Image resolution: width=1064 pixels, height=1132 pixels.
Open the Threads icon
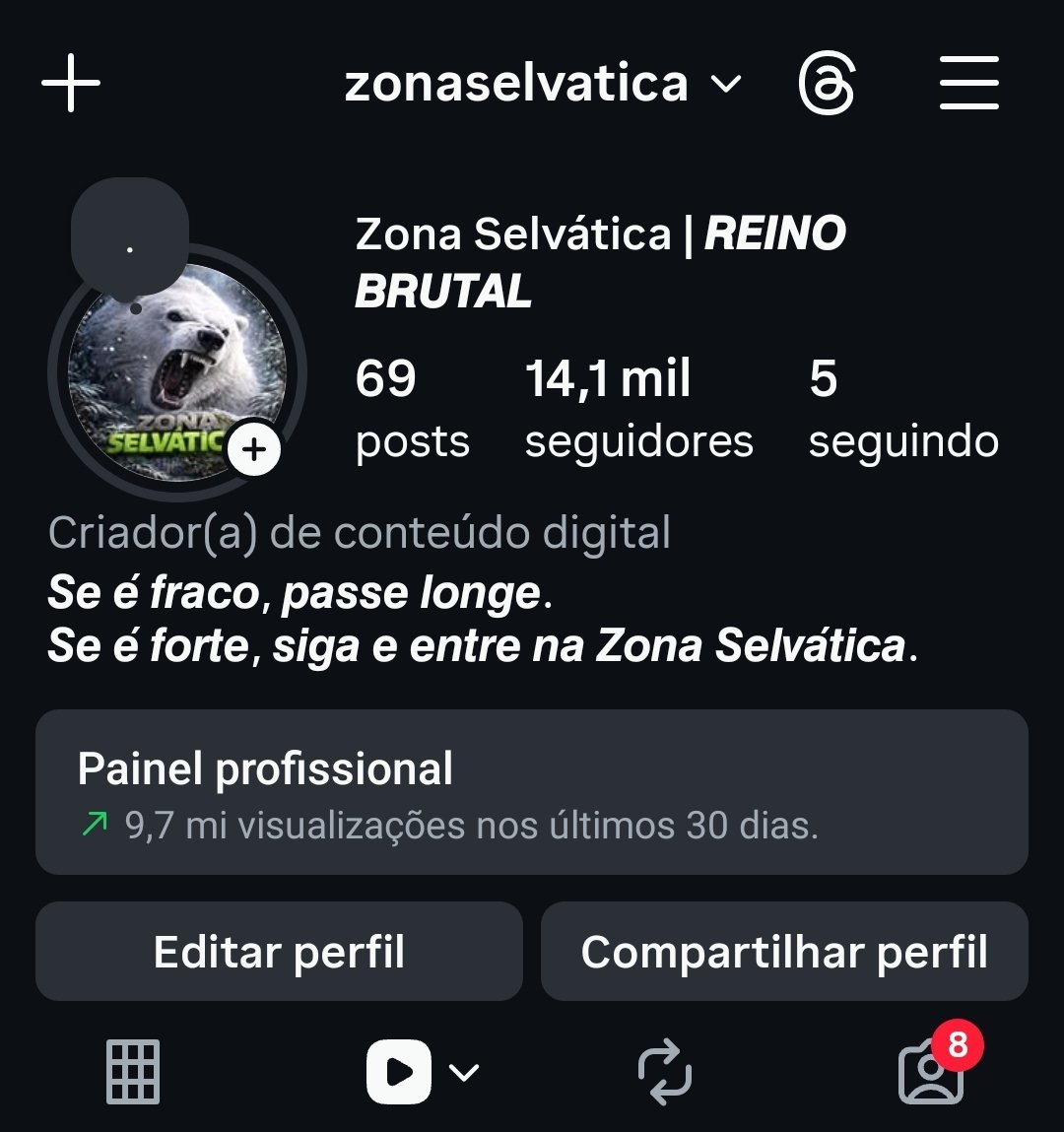(x=826, y=84)
